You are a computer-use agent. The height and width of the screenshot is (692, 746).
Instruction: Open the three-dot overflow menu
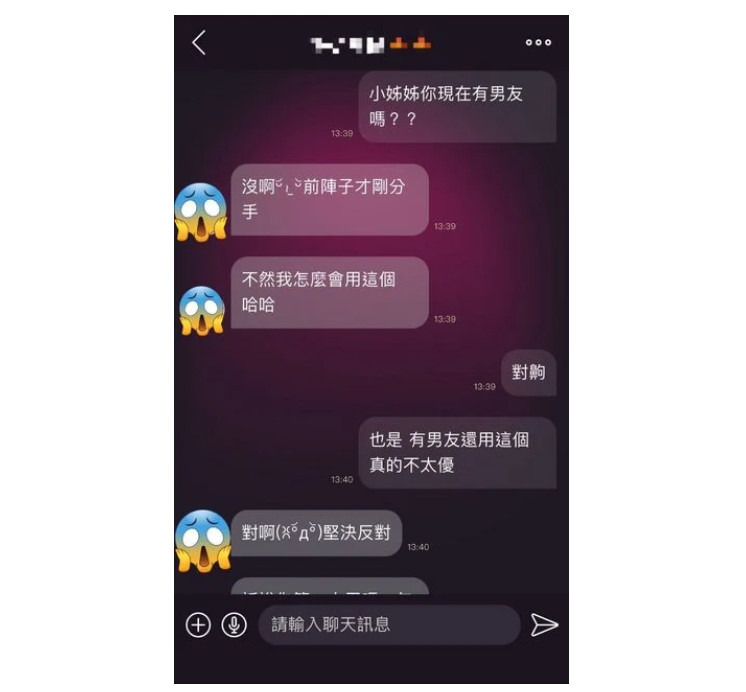538,42
